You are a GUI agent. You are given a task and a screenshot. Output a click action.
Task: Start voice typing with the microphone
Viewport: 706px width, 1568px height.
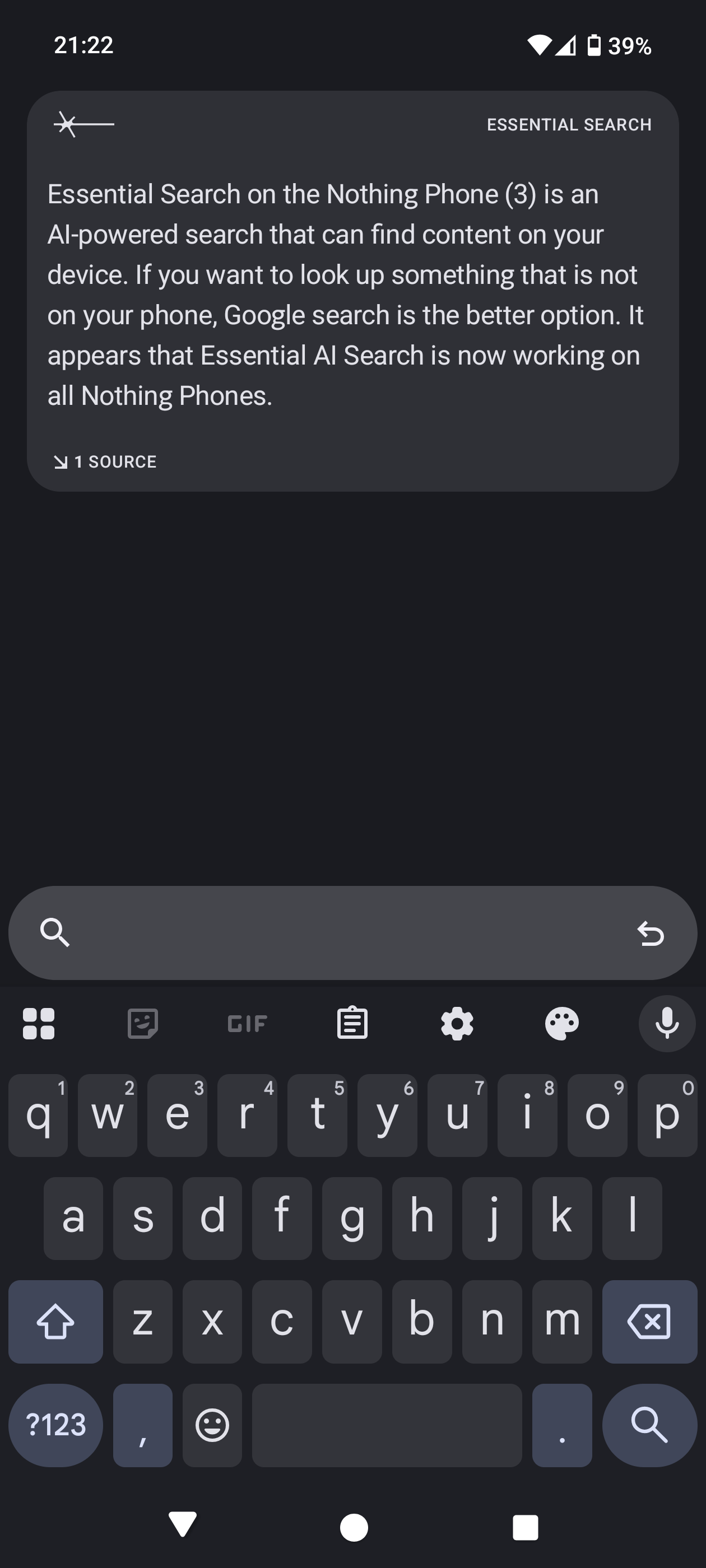(x=667, y=1024)
